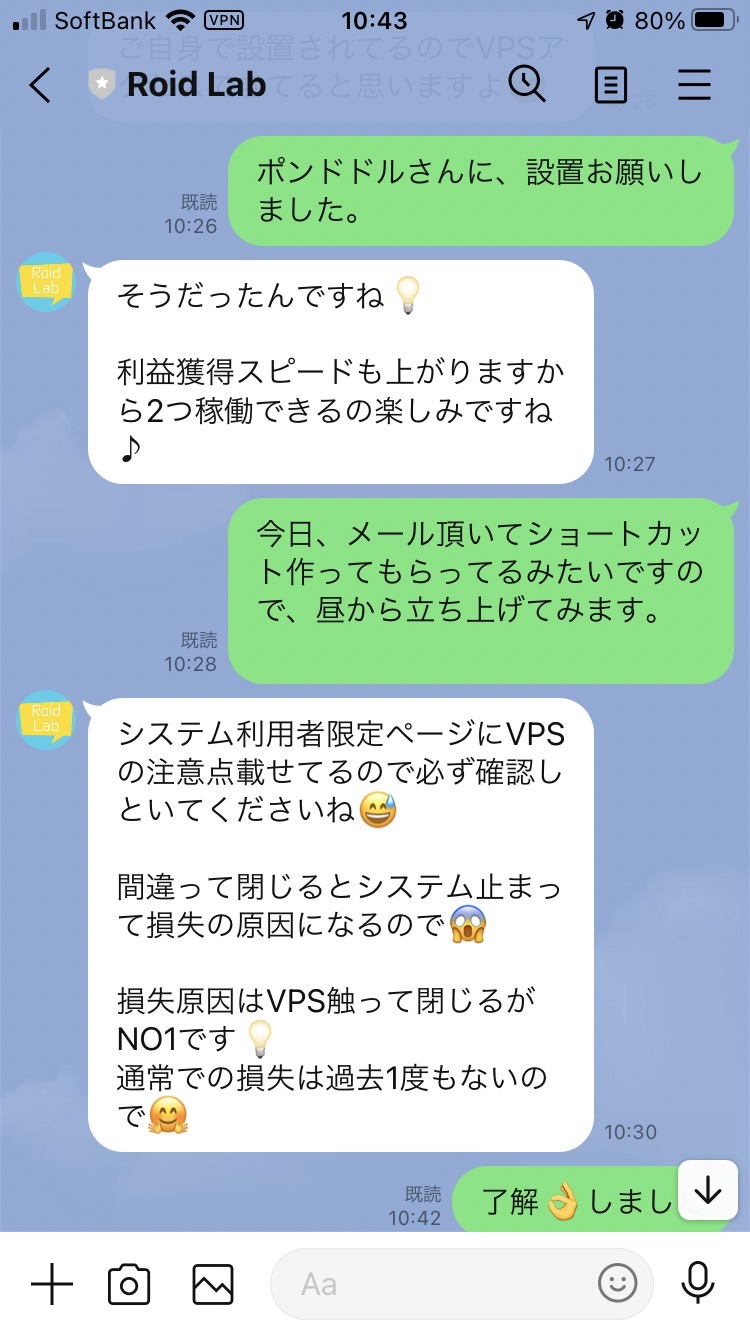Search within the Roid Lab chat
750x1334 pixels.
[x=526, y=84]
